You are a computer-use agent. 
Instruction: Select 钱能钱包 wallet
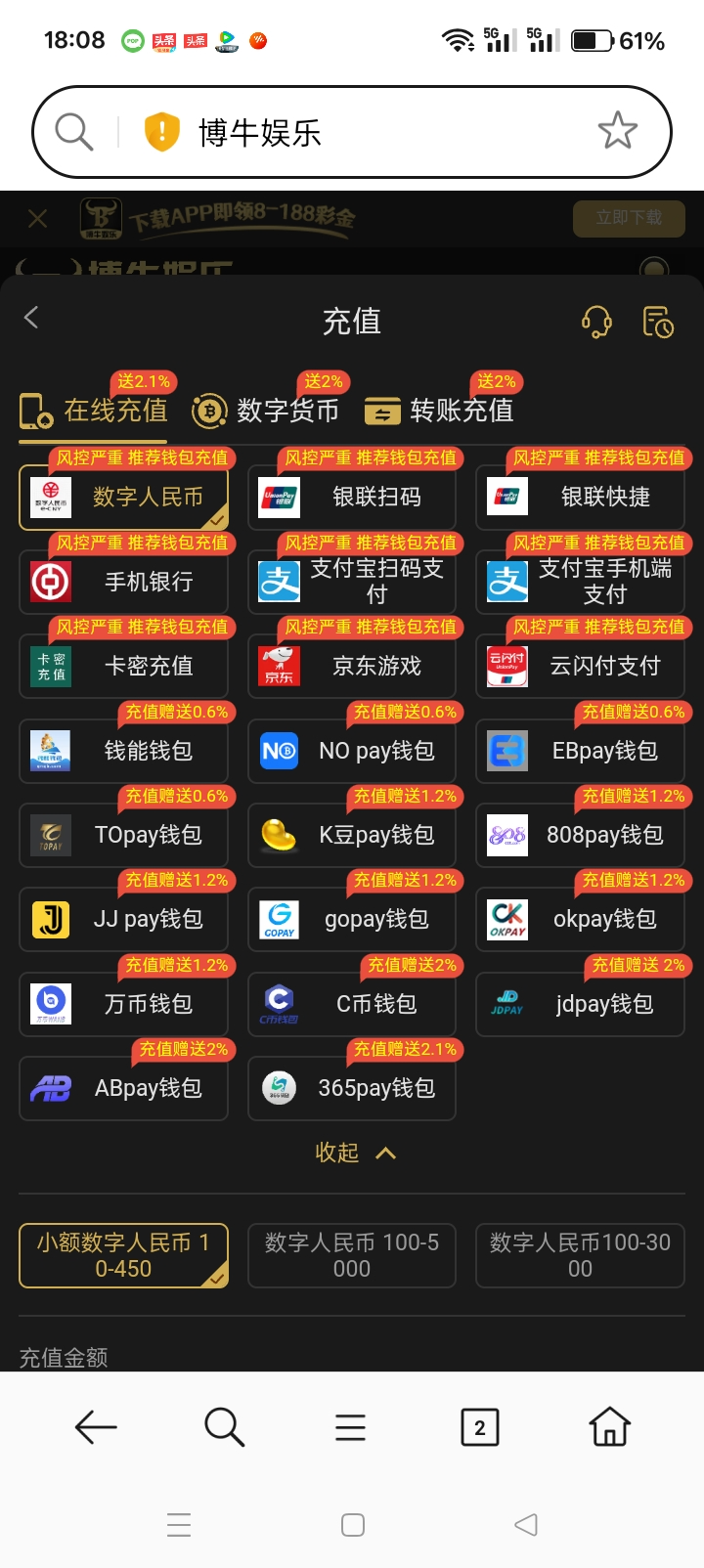point(124,751)
